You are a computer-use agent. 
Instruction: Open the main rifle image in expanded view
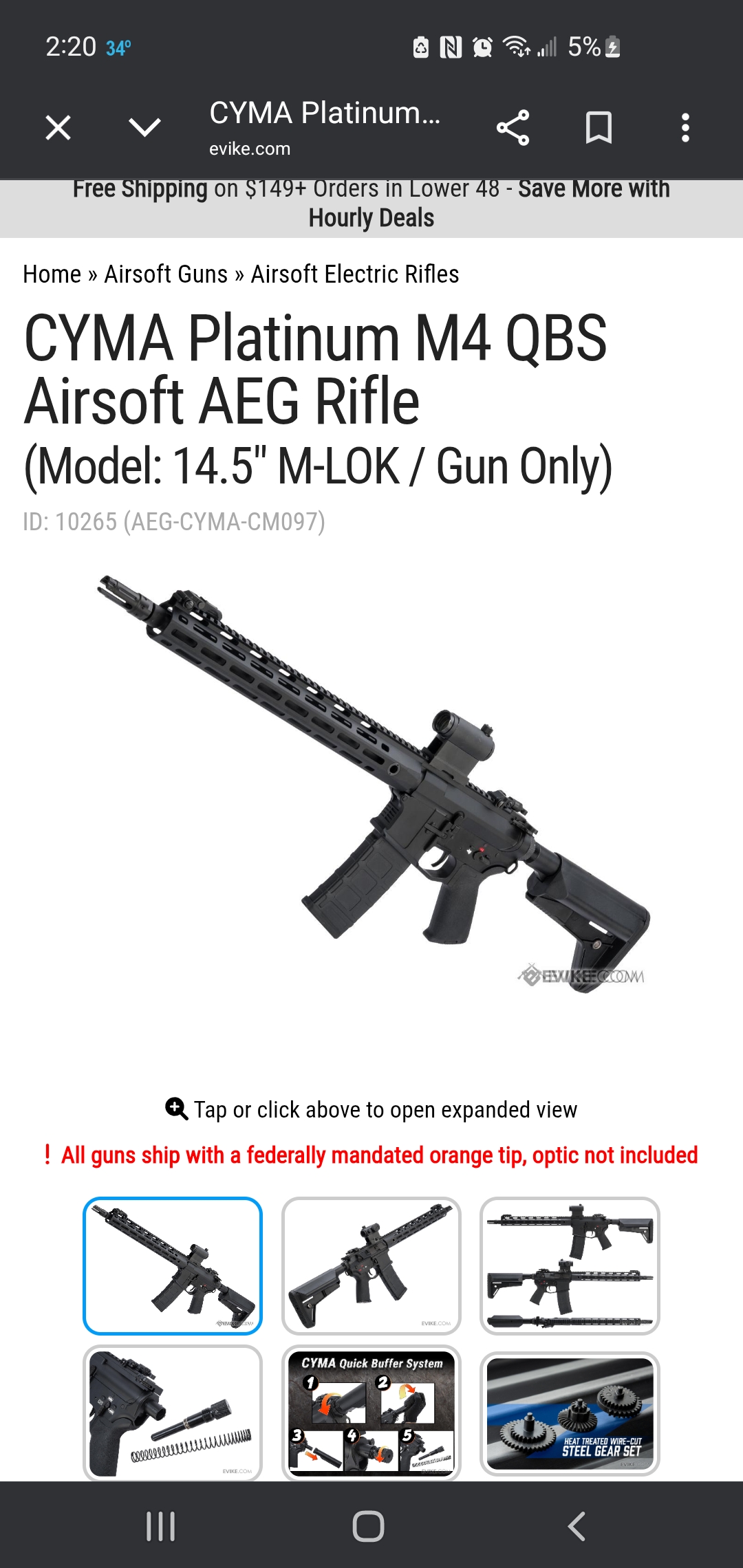coord(371,784)
